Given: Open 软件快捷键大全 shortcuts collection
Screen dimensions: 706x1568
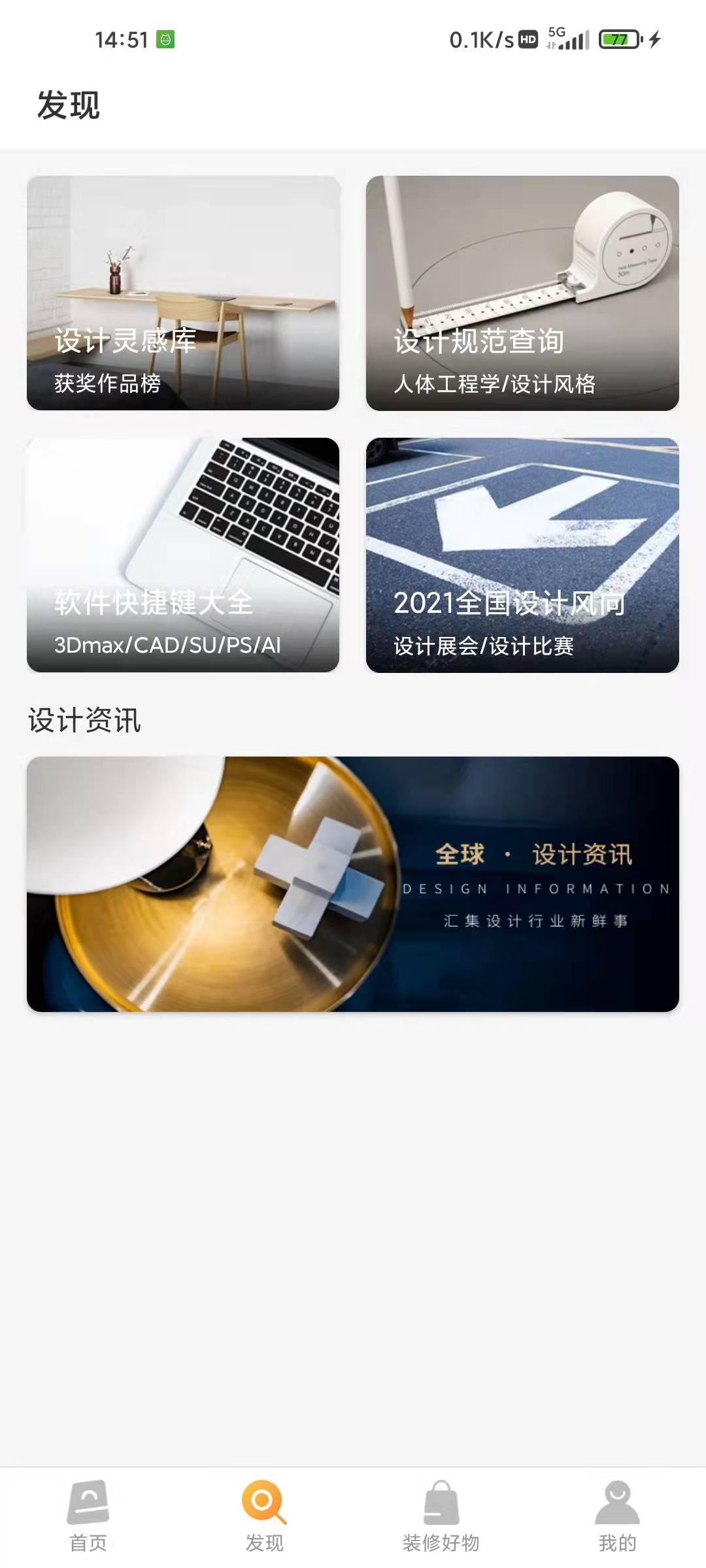Looking at the screenshot, I should point(182,553).
